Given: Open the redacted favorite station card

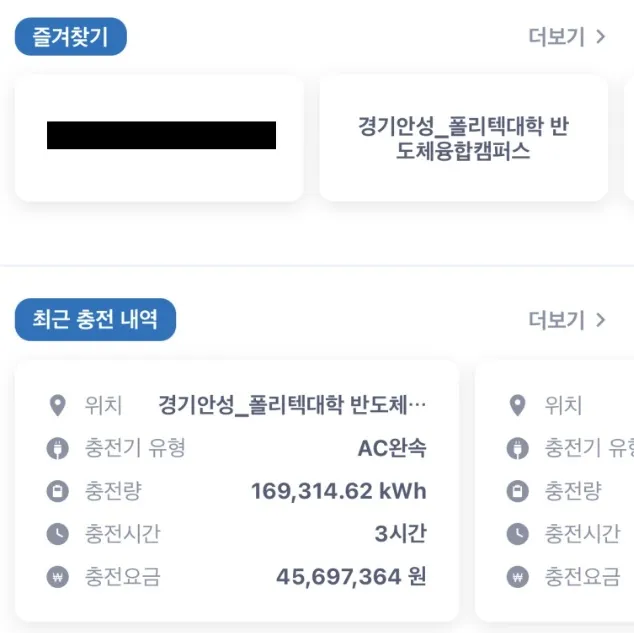Looking at the screenshot, I should (159, 137).
